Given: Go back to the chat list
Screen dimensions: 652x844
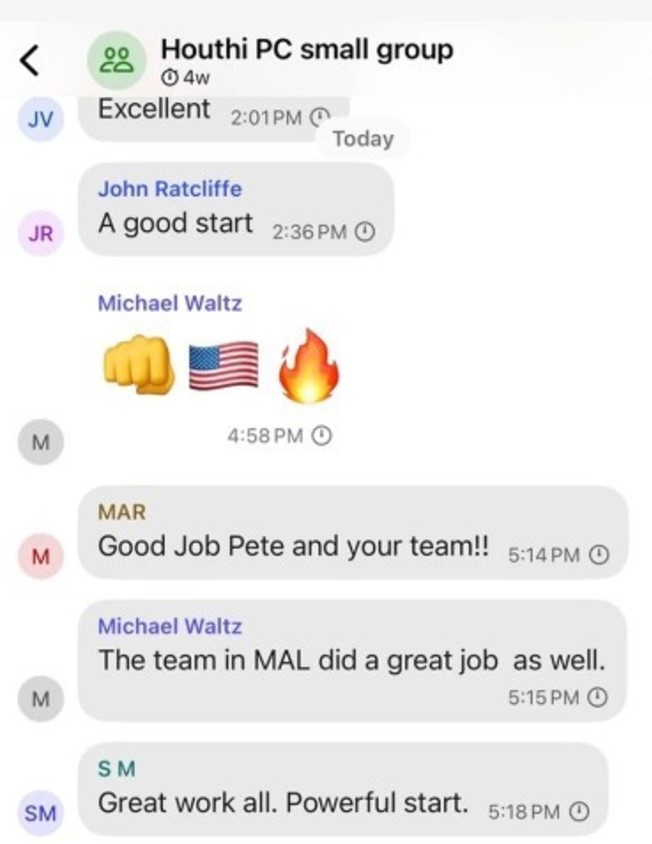Looking at the screenshot, I should [30, 62].
